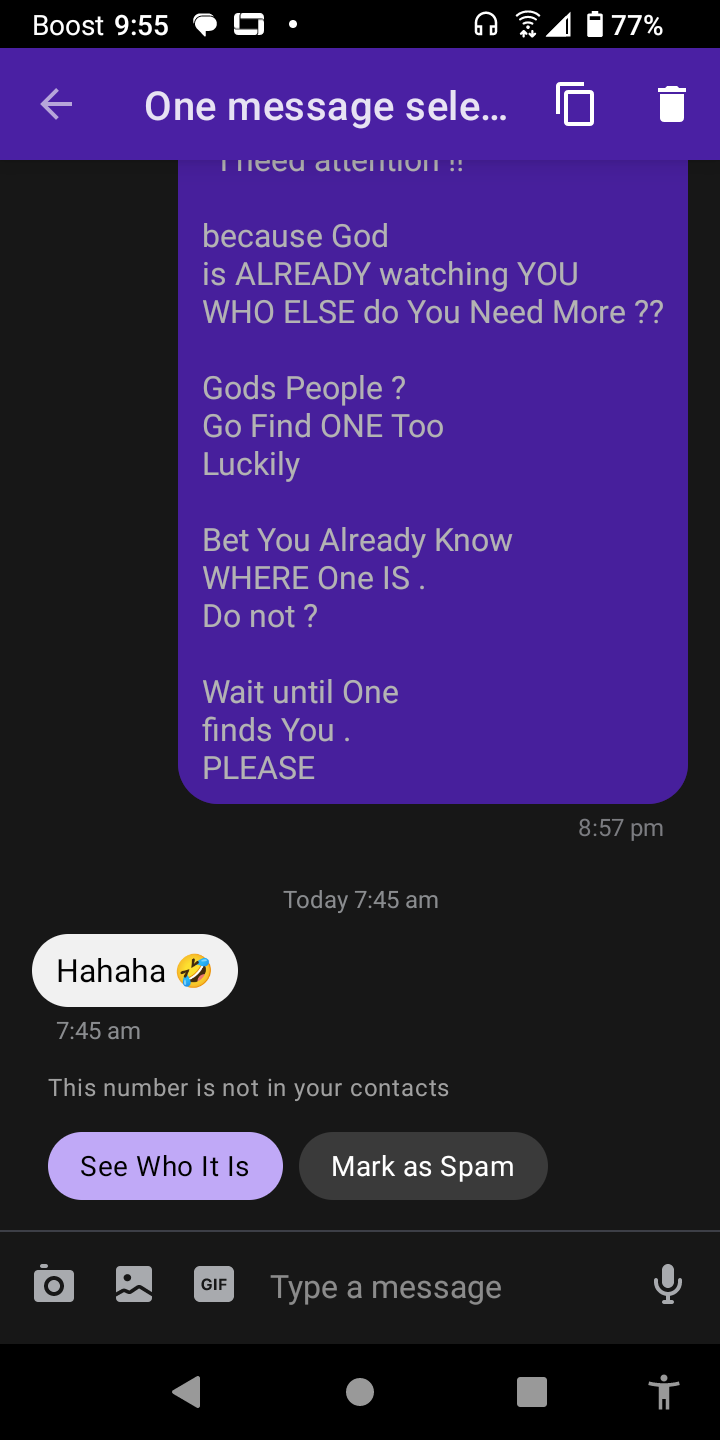Screen dimensions: 720x1440
Task: Exit selection mode with the back arrow
Action: [56, 104]
